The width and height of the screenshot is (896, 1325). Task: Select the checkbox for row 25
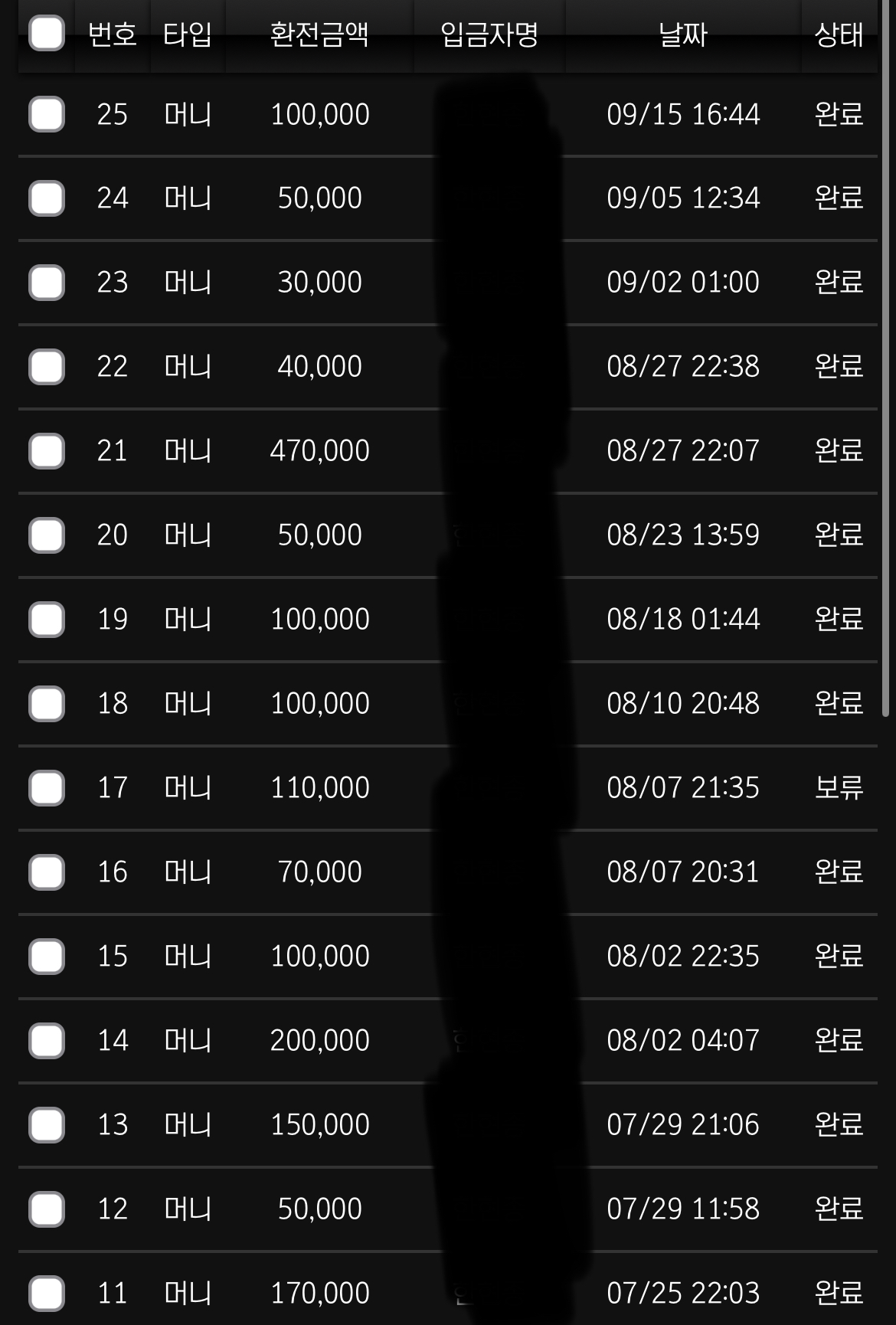coord(47,114)
